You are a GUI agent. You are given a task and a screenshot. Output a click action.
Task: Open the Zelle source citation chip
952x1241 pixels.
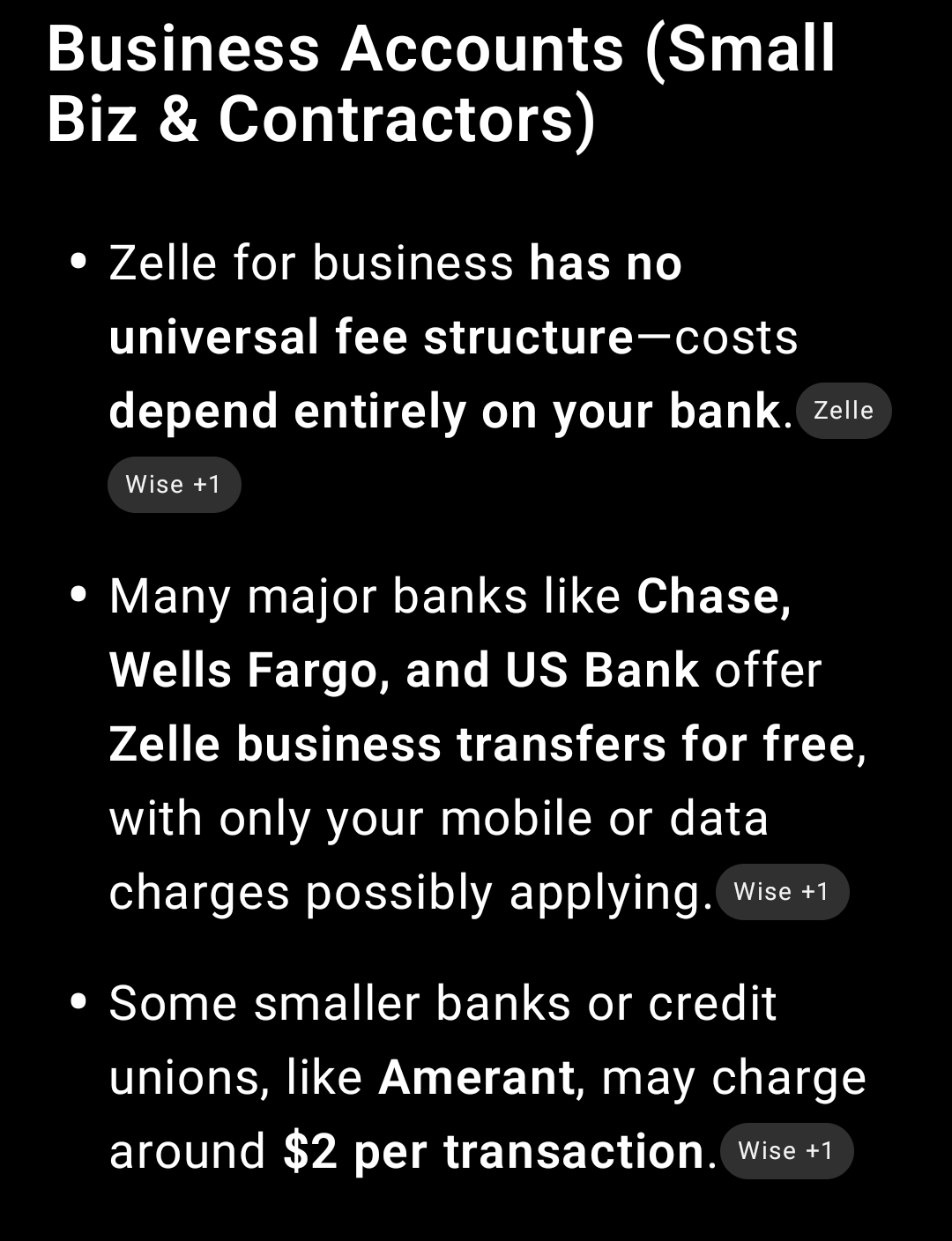click(843, 411)
